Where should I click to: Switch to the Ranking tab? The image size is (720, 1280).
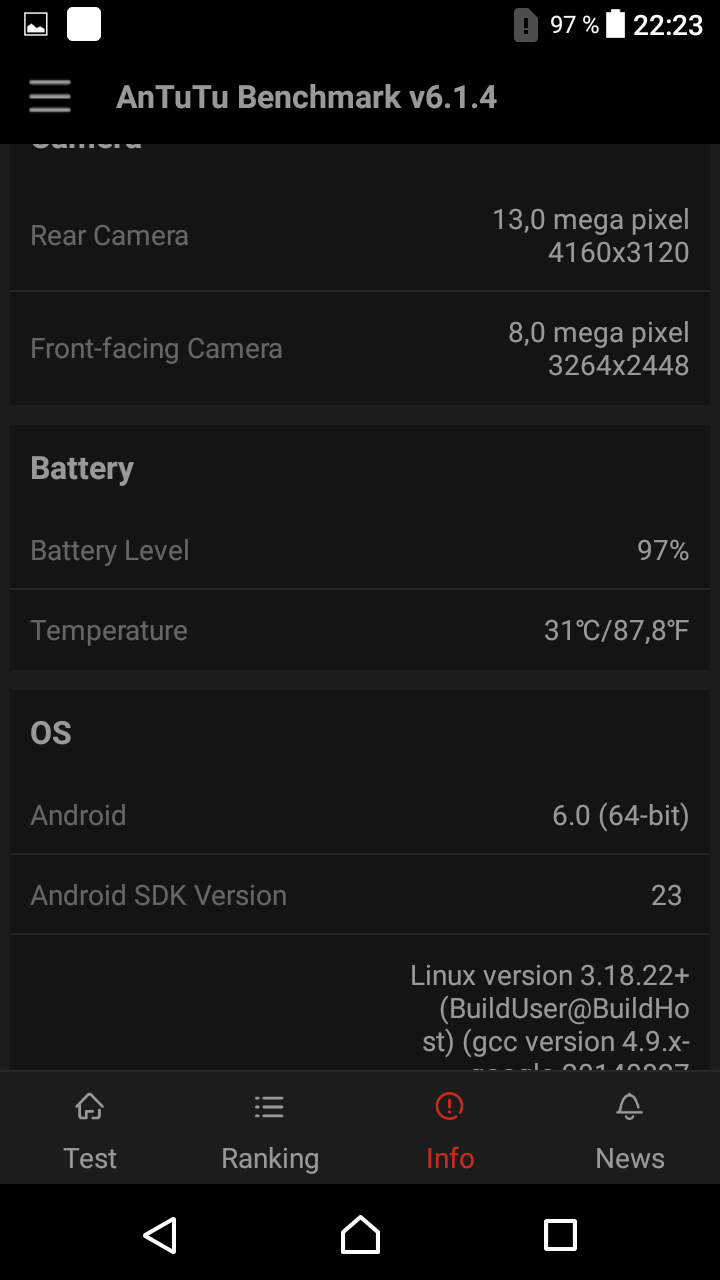[x=270, y=1130]
